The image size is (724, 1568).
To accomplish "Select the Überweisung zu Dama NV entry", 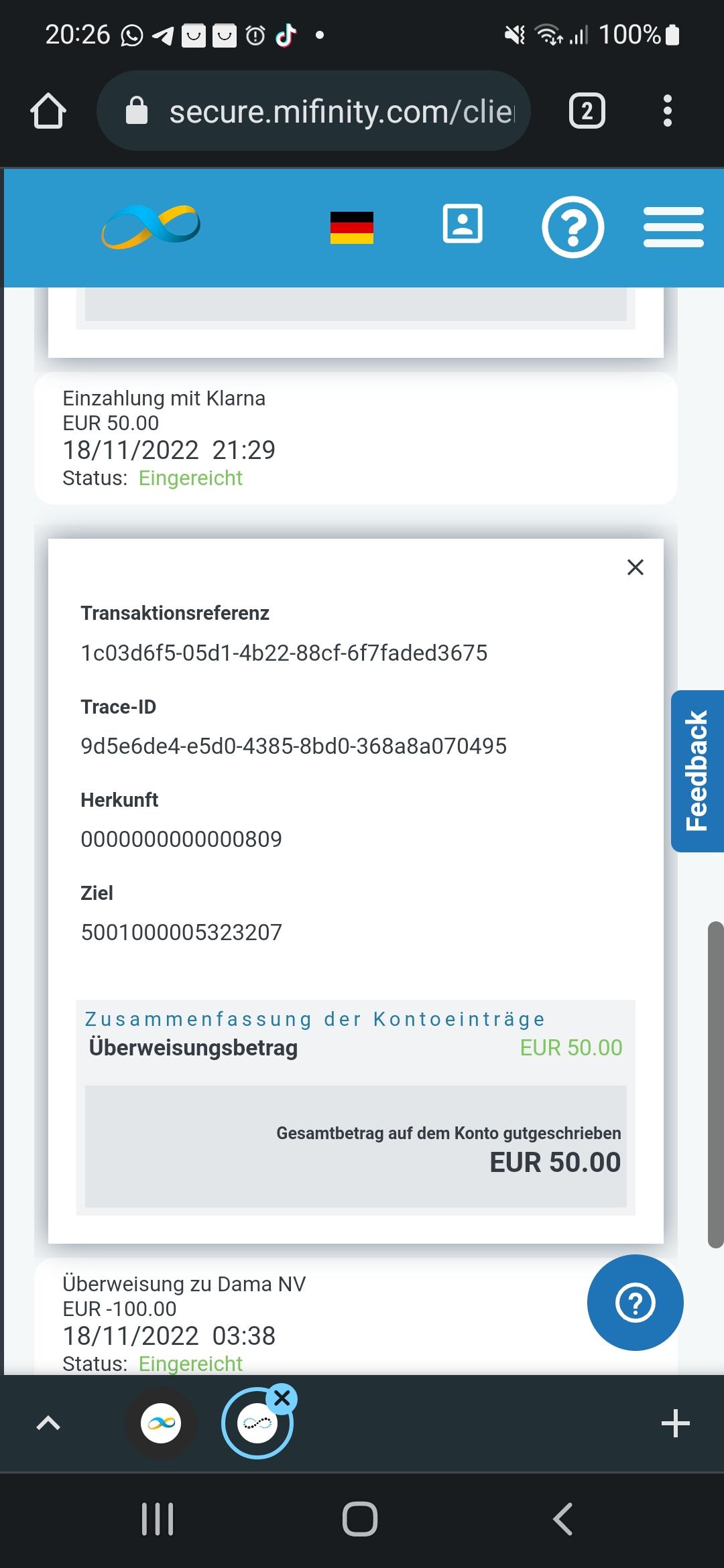I will click(184, 1284).
